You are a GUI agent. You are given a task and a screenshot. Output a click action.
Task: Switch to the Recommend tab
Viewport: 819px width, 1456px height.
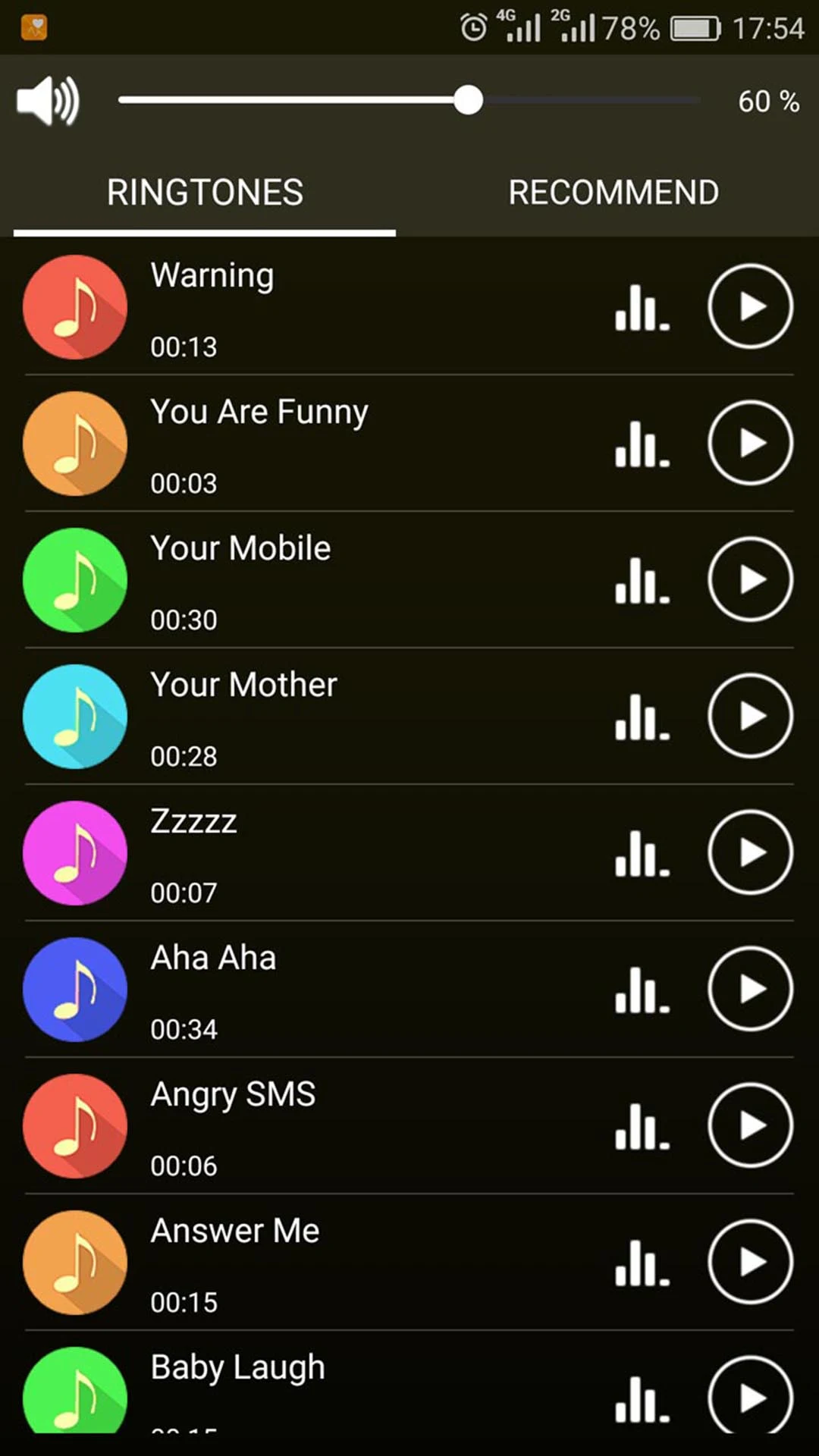click(613, 193)
